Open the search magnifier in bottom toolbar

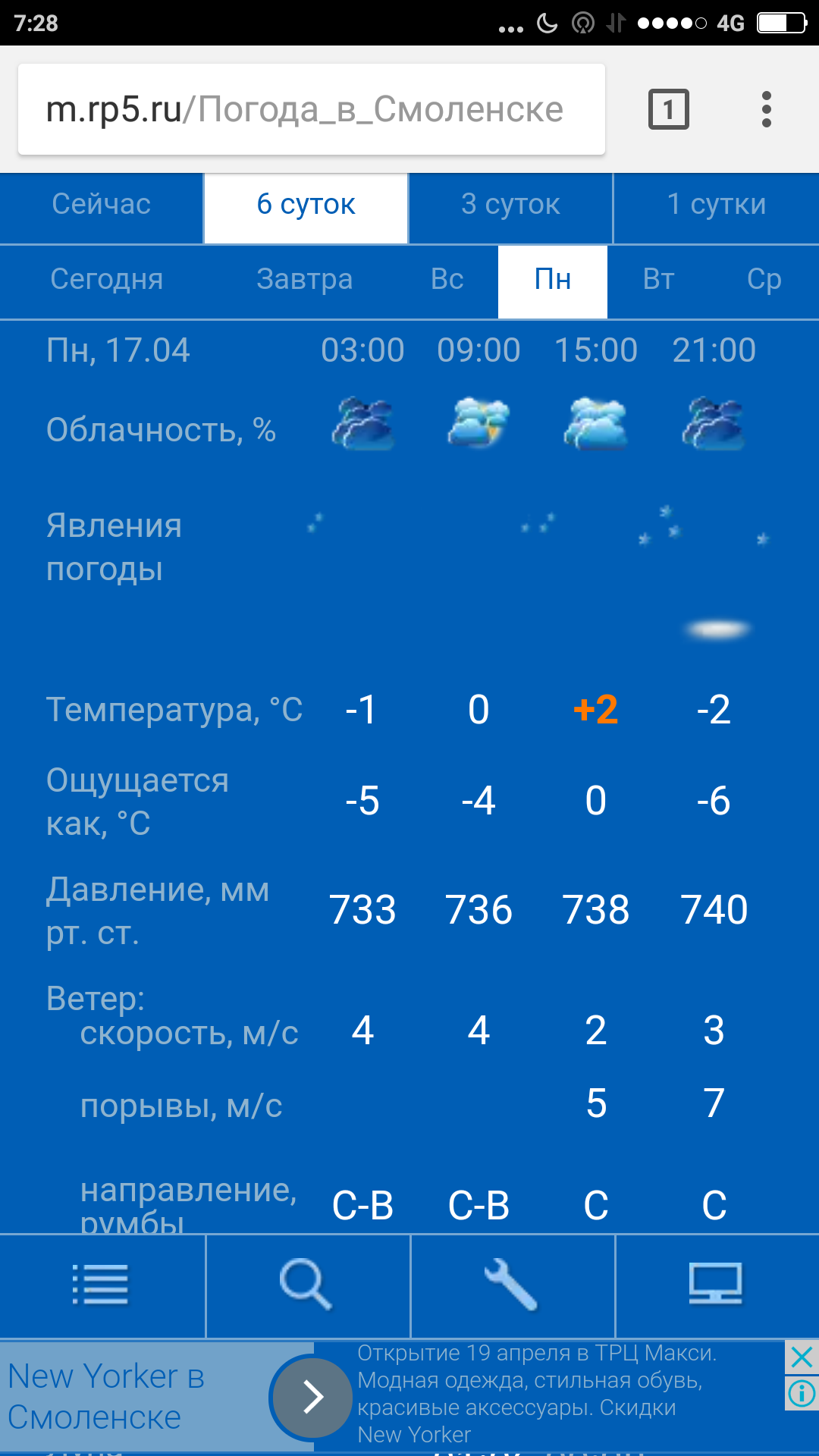click(306, 1285)
